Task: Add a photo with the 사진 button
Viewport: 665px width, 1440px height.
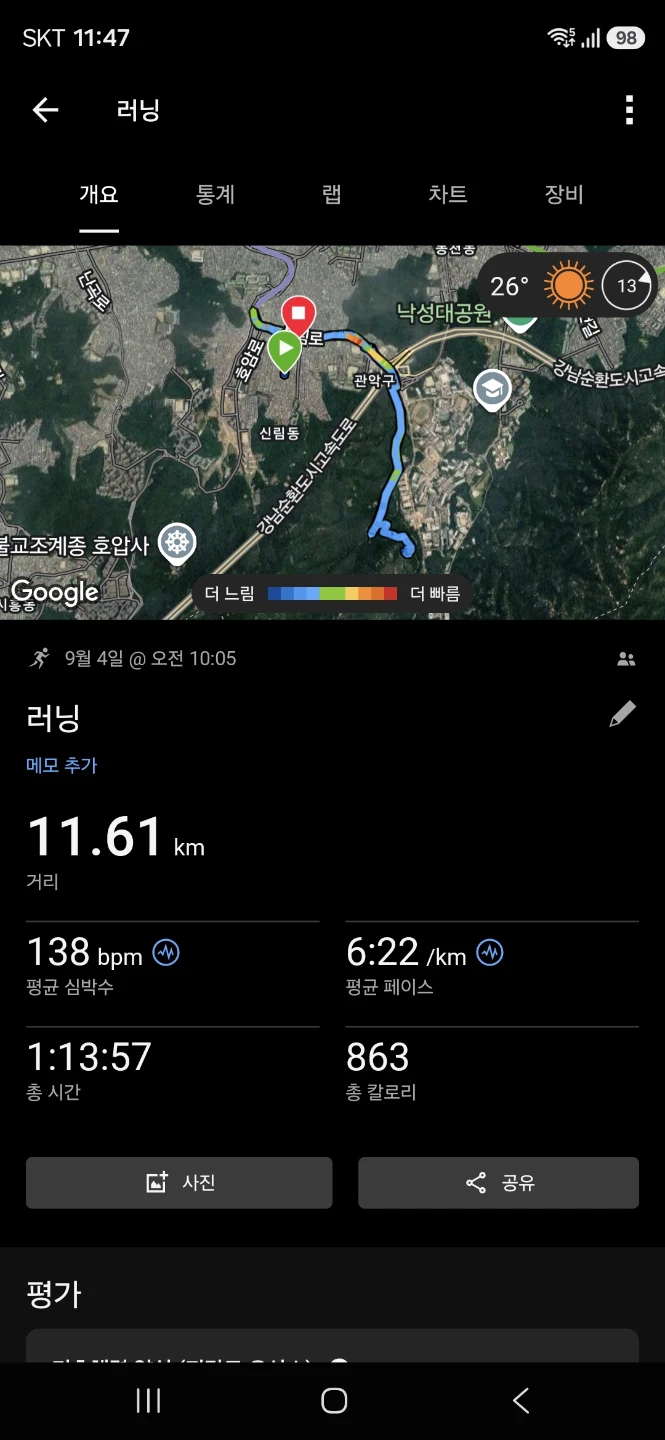Action: (179, 1183)
